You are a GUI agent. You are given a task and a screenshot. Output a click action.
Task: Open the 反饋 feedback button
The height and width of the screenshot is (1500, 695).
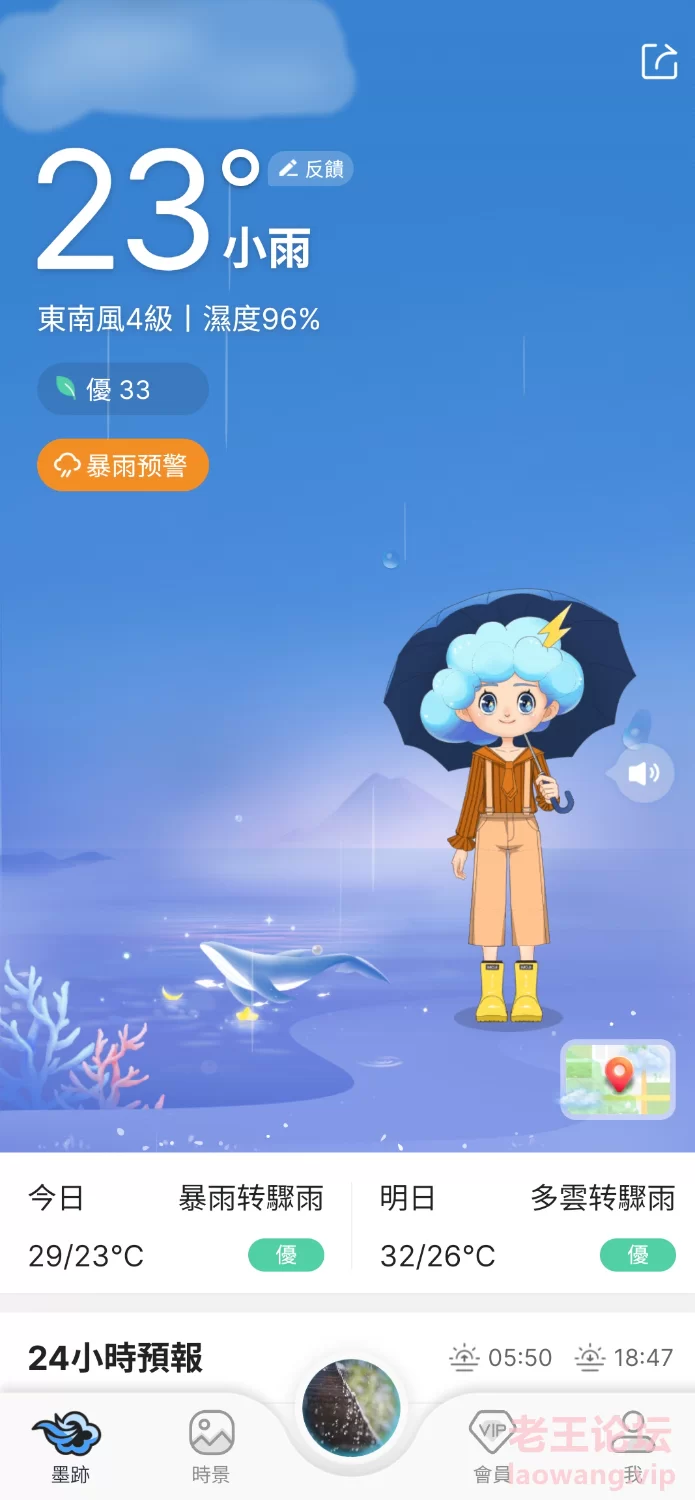[x=310, y=169]
